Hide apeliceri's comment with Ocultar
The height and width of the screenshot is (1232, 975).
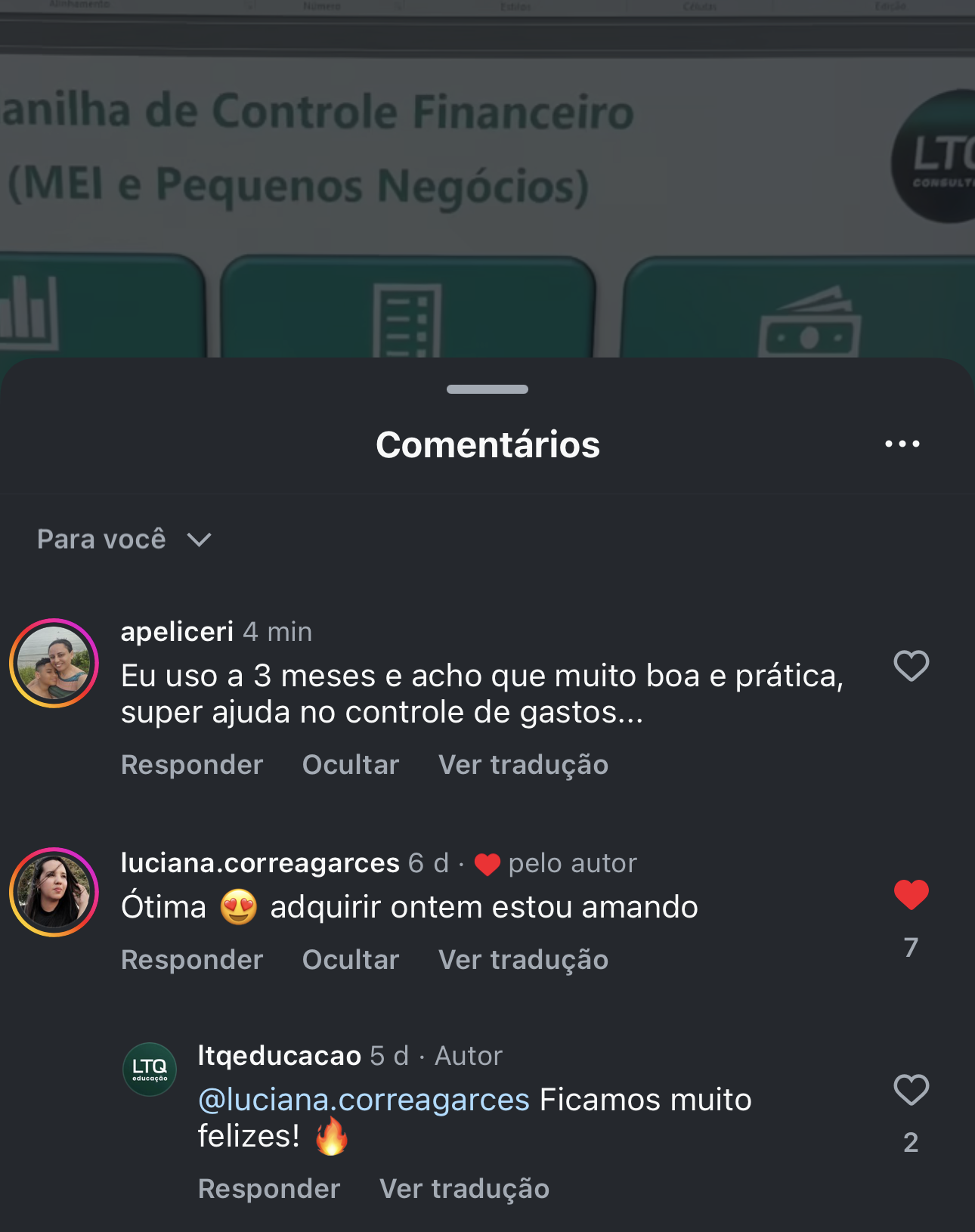coord(351,765)
